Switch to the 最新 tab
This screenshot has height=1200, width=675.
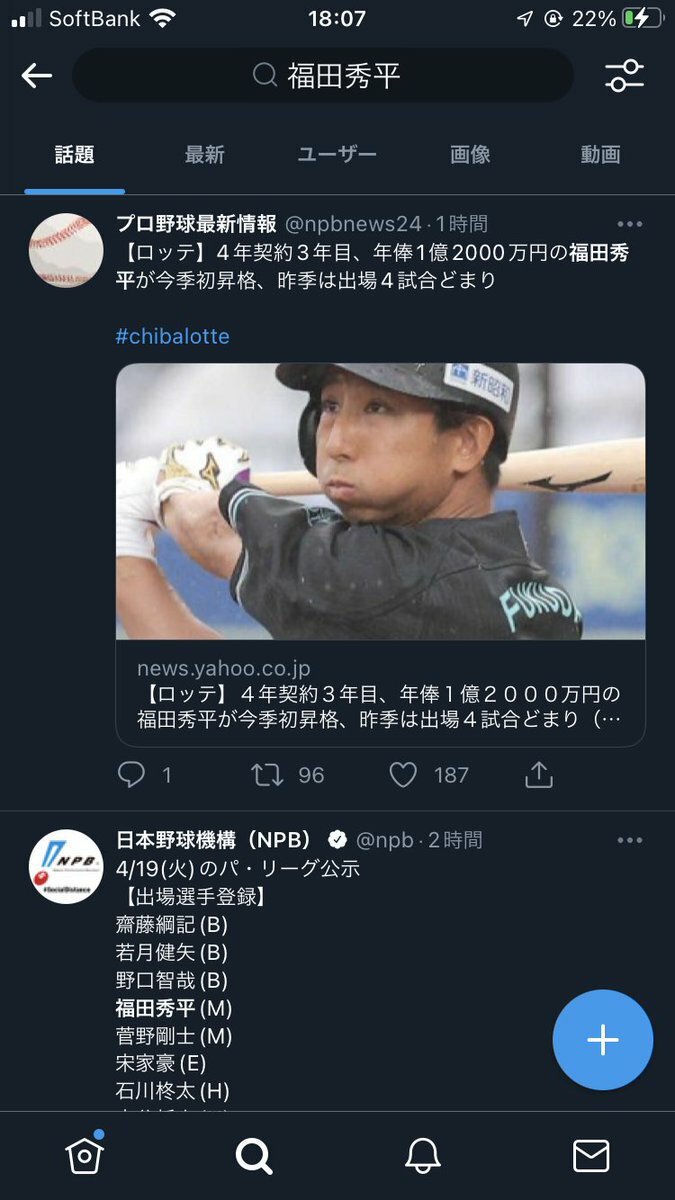[x=204, y=154]
